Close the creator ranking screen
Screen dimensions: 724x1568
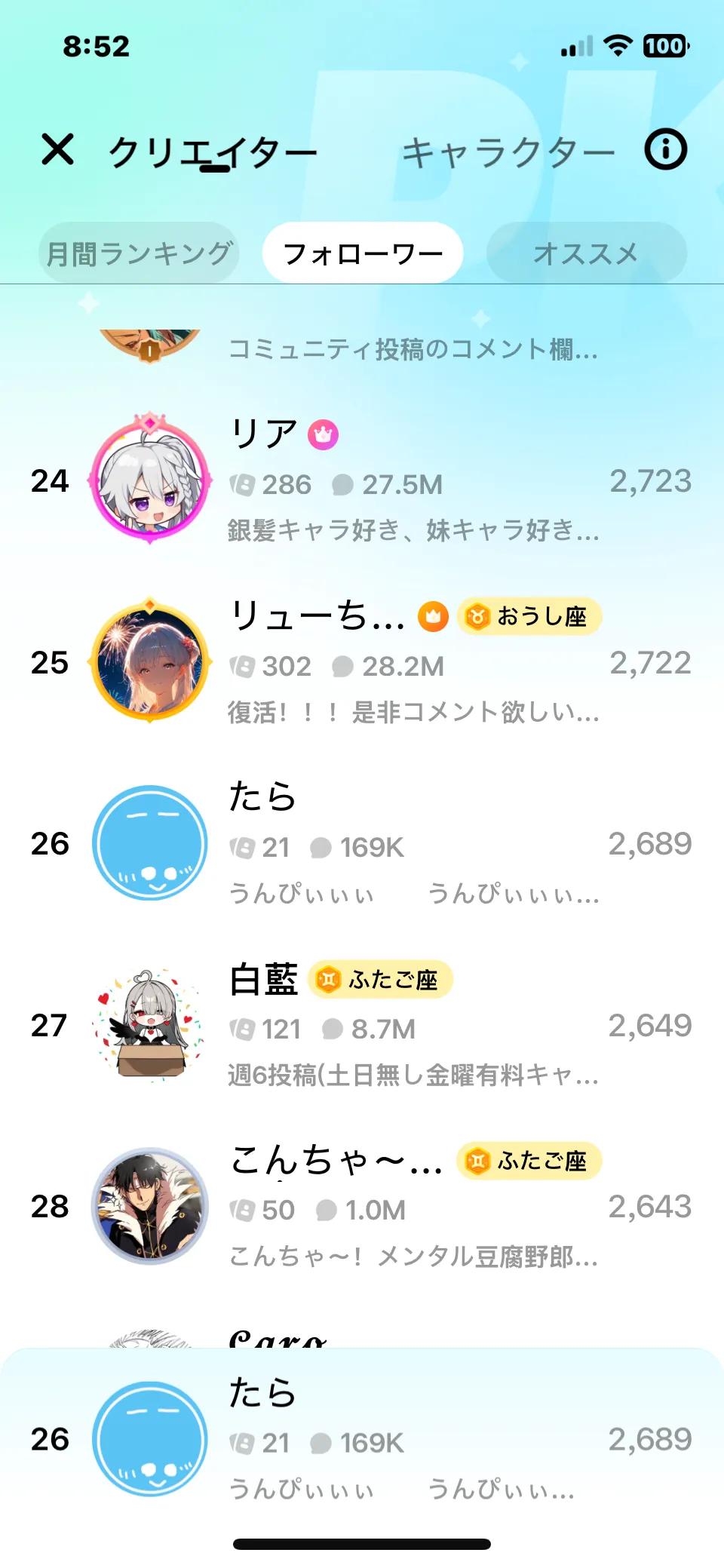coord(57,149)
